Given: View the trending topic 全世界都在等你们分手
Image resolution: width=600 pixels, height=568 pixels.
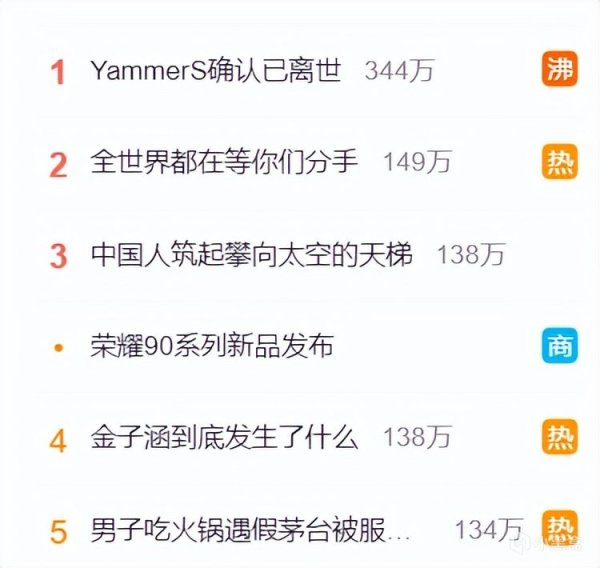Looking at the screenshot, I should pos(223,162).
